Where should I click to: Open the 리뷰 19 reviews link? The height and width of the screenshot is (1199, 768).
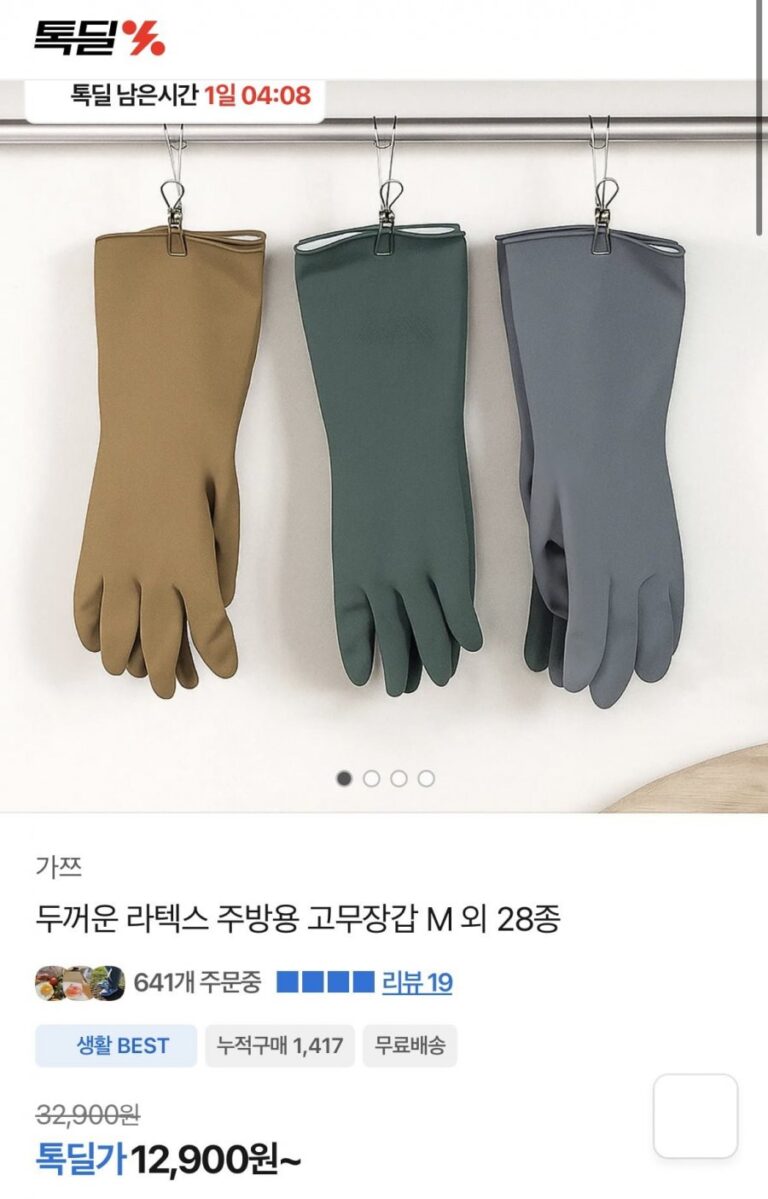coord(417,983)
